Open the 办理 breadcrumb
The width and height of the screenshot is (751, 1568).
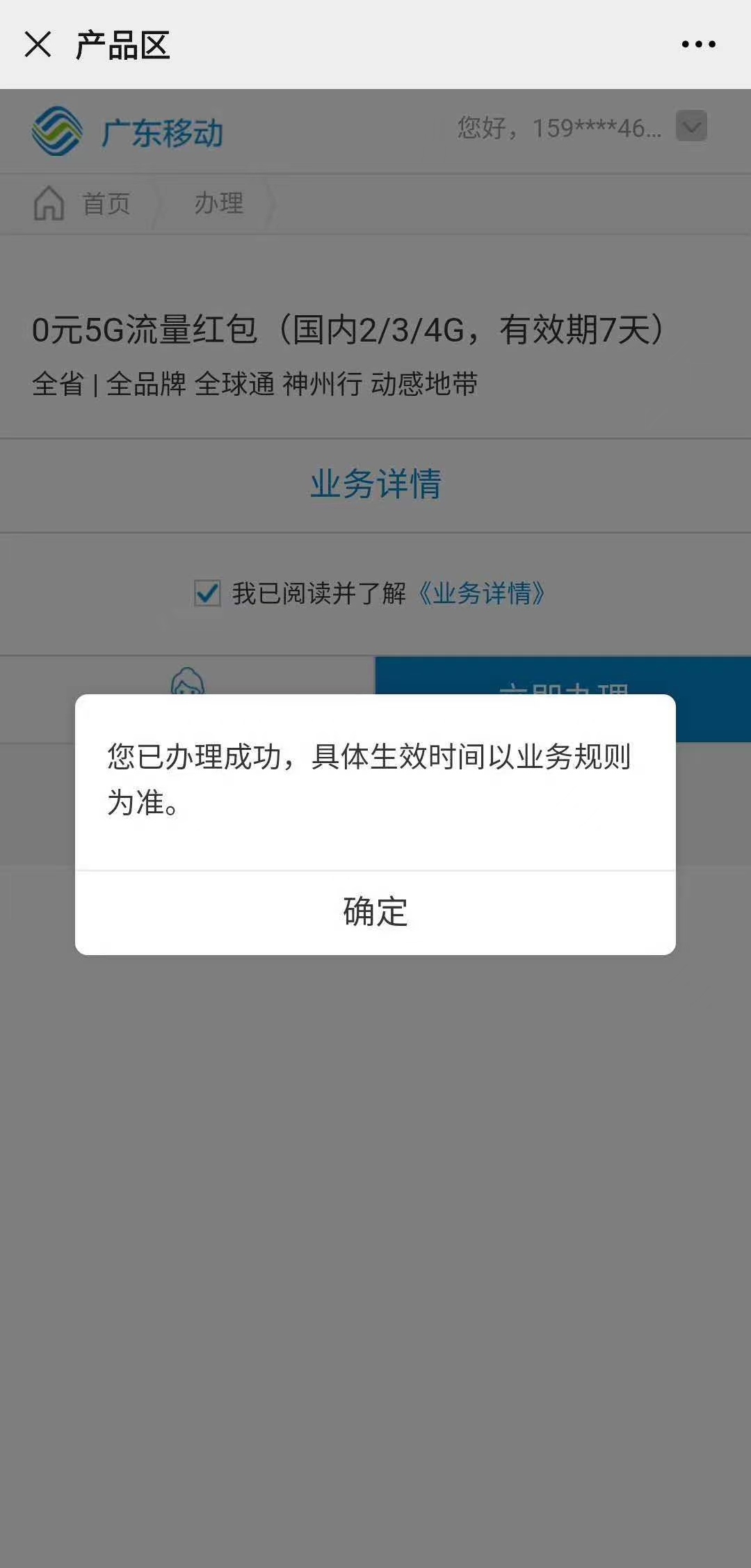coord(218,204)
